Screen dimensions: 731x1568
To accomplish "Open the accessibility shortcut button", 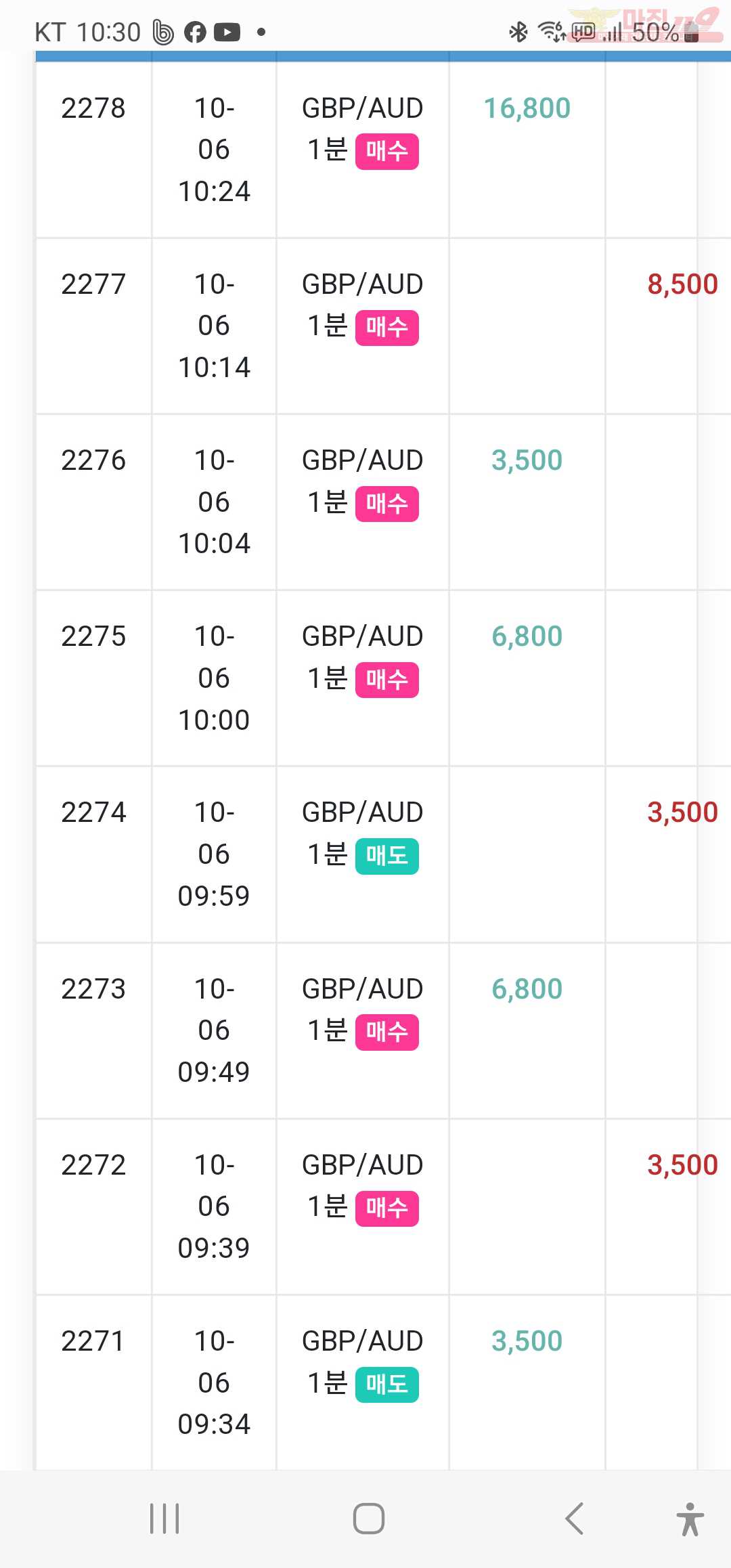I will (x=690, y=1519).
